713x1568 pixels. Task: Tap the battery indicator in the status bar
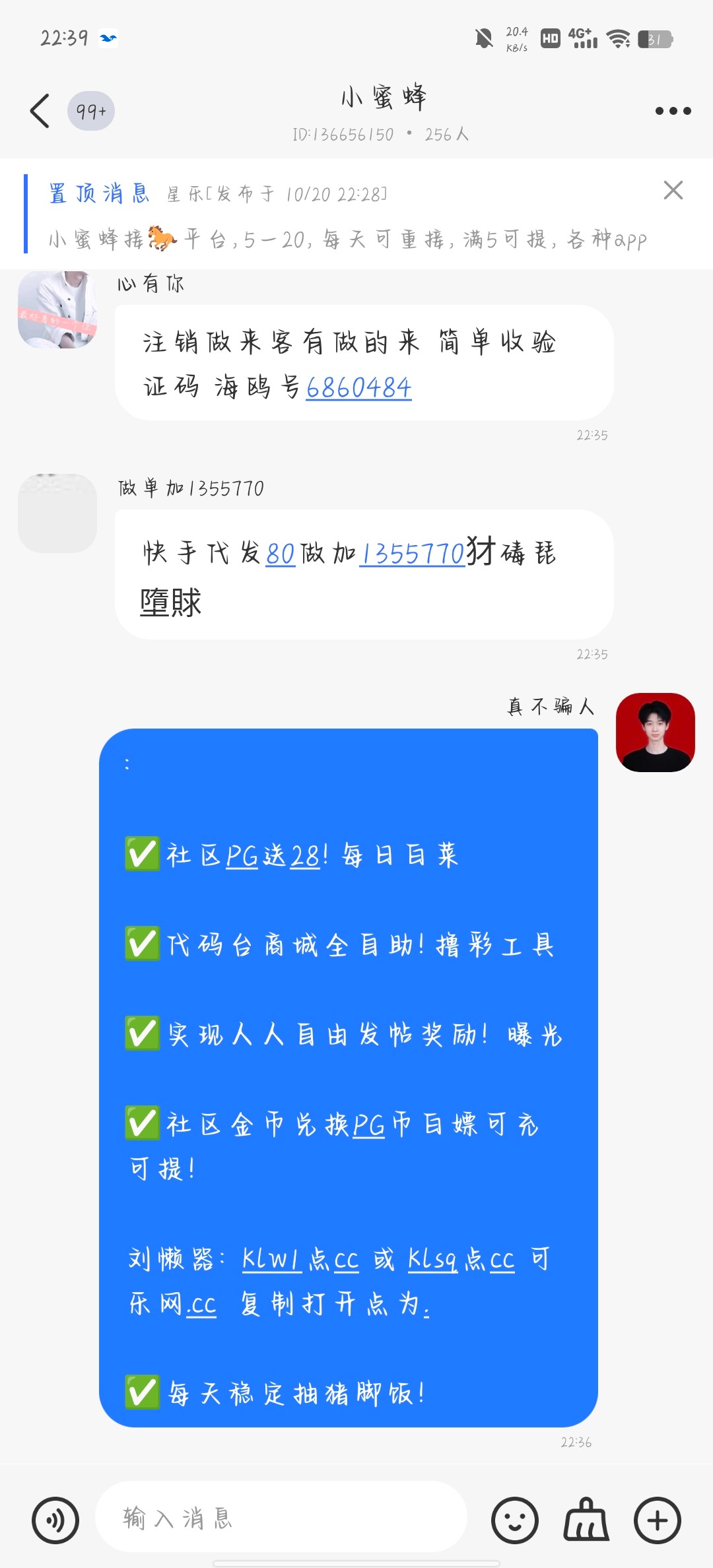coord(654,39)
